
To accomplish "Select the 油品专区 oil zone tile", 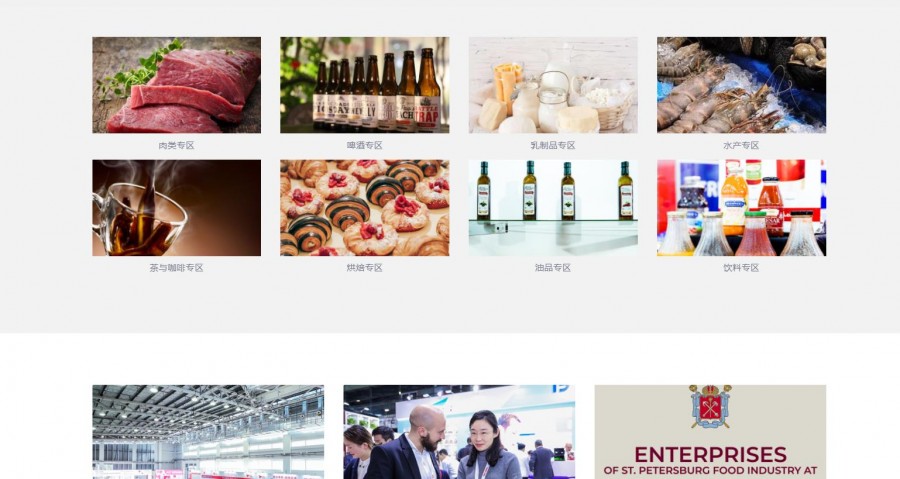I will (x=553, y=208).
